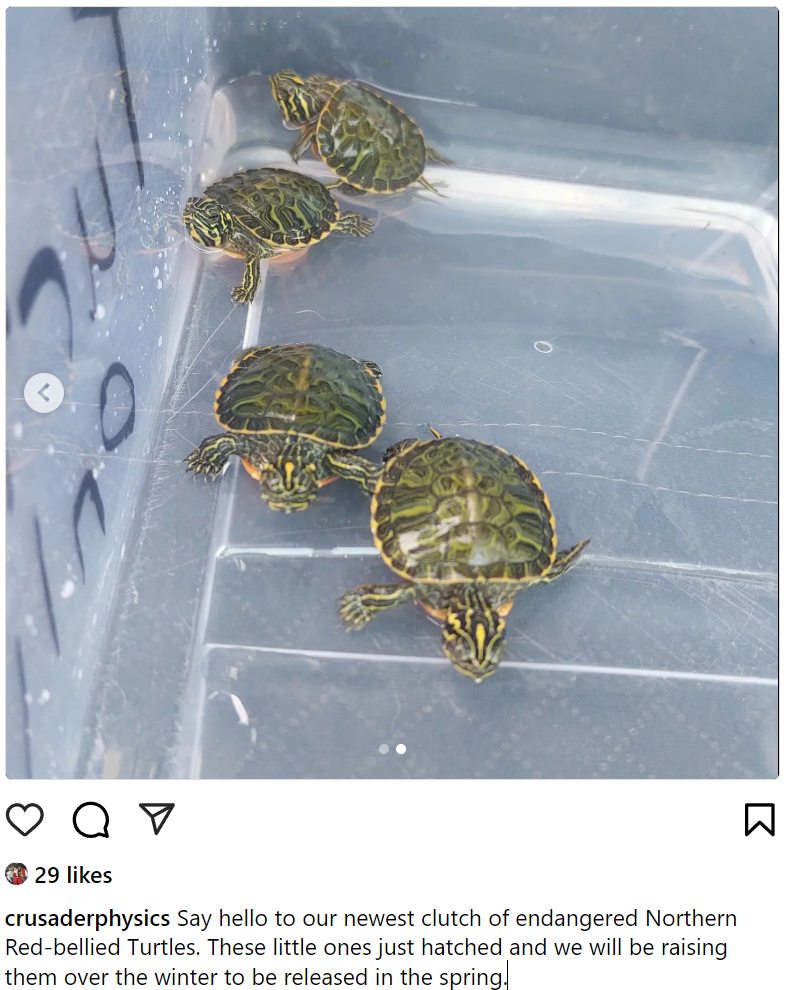
Task: Open comments on the turtle post
Action: coord(91,819)
